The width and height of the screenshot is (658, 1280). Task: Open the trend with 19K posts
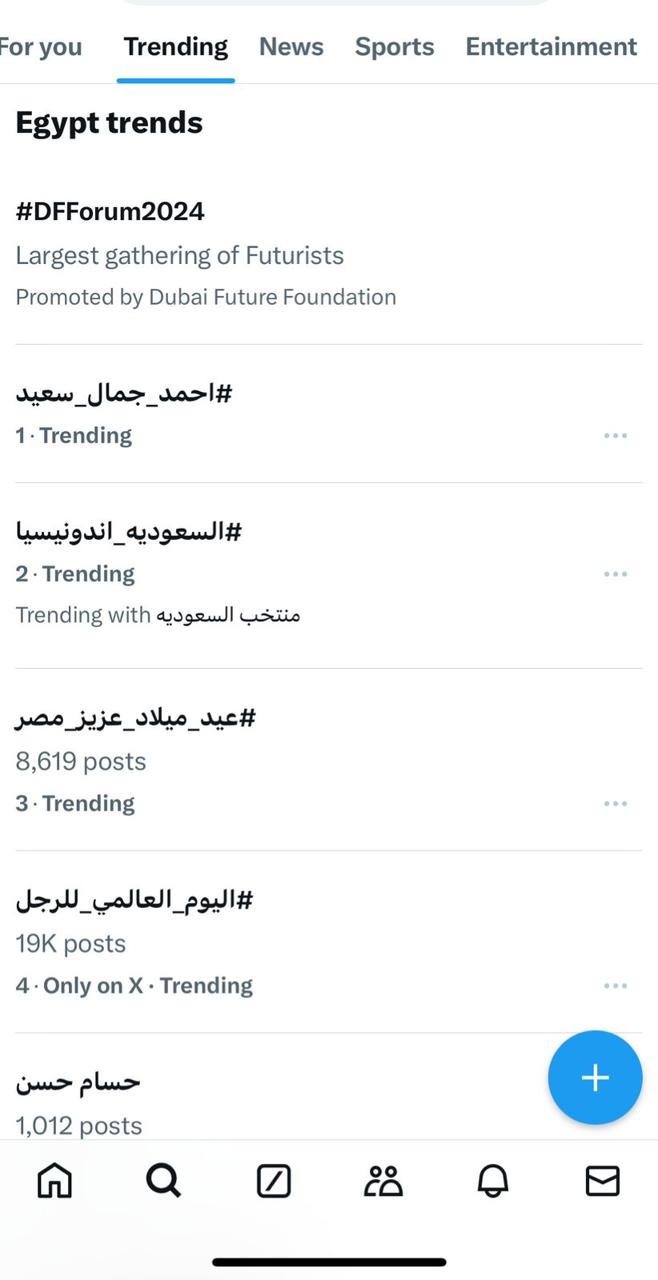(x=134, y=900)
